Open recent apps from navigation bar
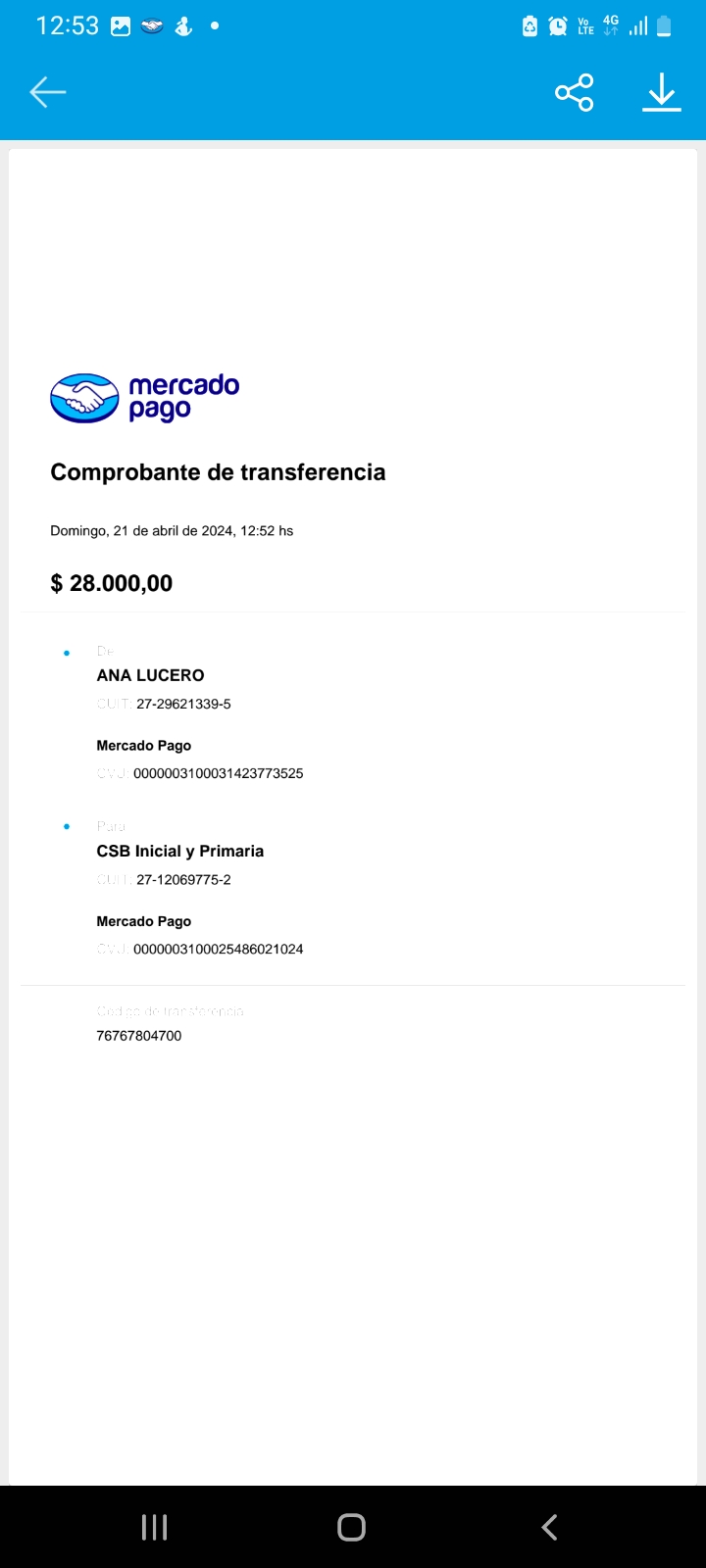The width and height of the screenshot is (706, 1568). (155, 1527)
